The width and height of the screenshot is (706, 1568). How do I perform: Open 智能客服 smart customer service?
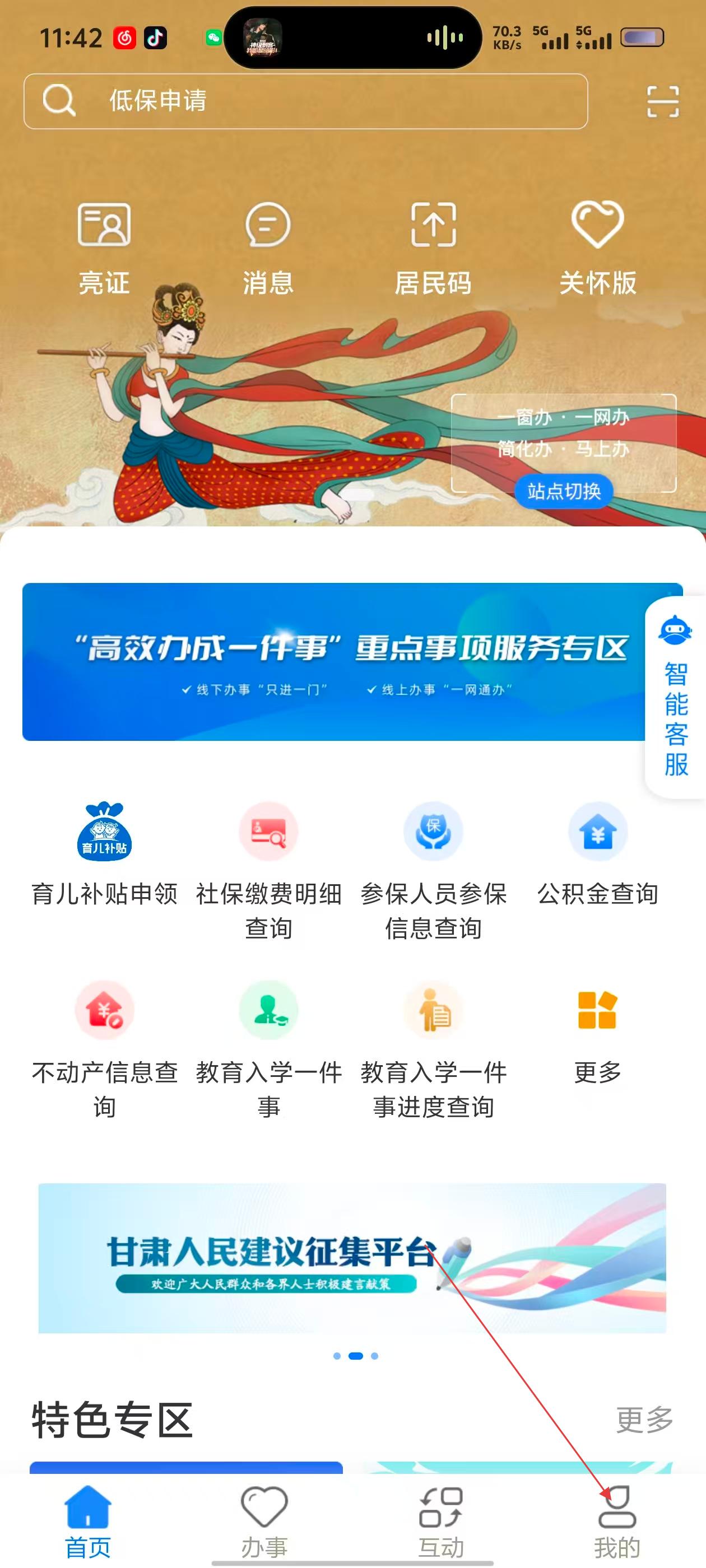[675, 697]
